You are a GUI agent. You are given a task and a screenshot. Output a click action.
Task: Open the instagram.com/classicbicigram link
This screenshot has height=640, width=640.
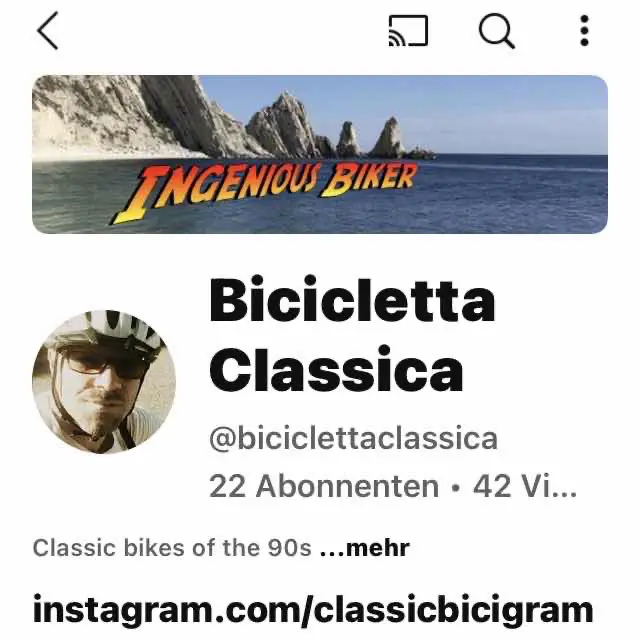coord(313,607)
